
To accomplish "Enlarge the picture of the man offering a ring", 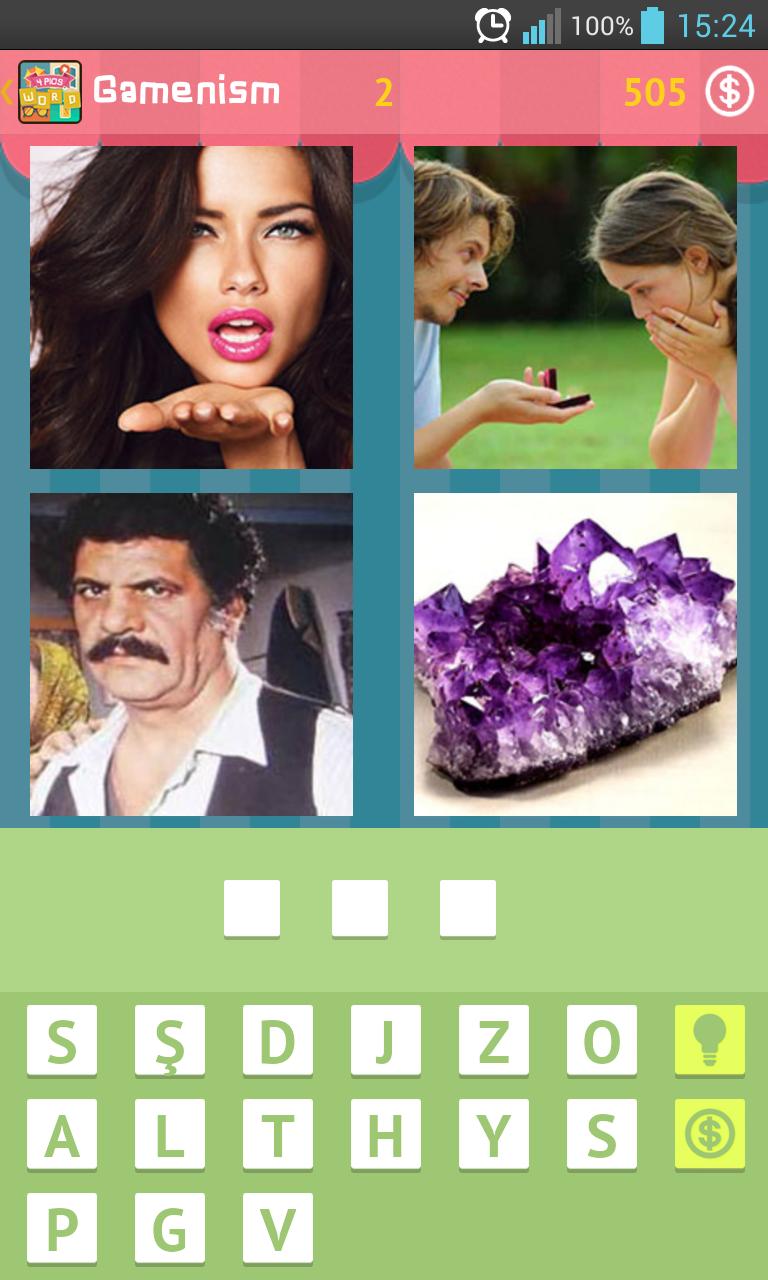I will point(575,307).
